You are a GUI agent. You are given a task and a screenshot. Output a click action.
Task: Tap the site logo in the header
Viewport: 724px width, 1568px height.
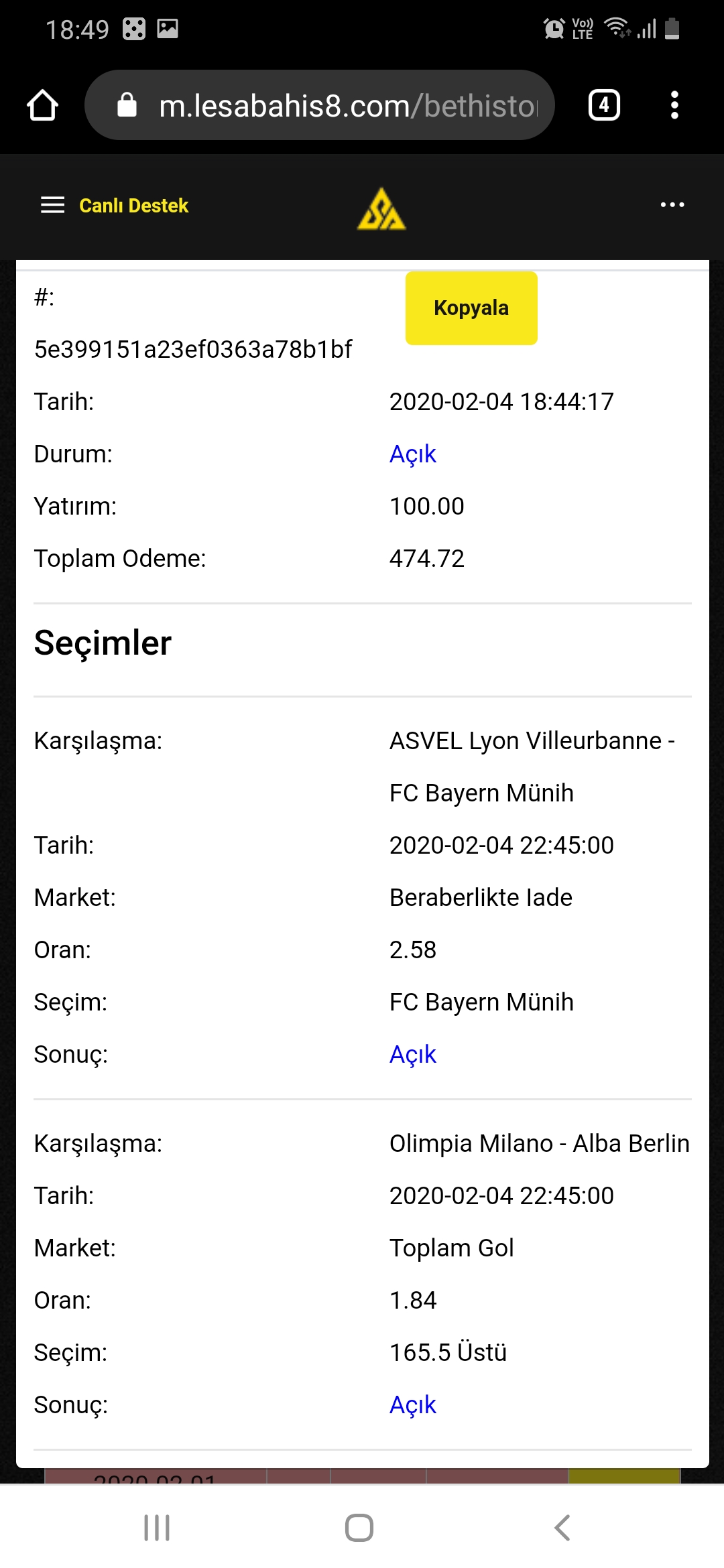[381, 208]
